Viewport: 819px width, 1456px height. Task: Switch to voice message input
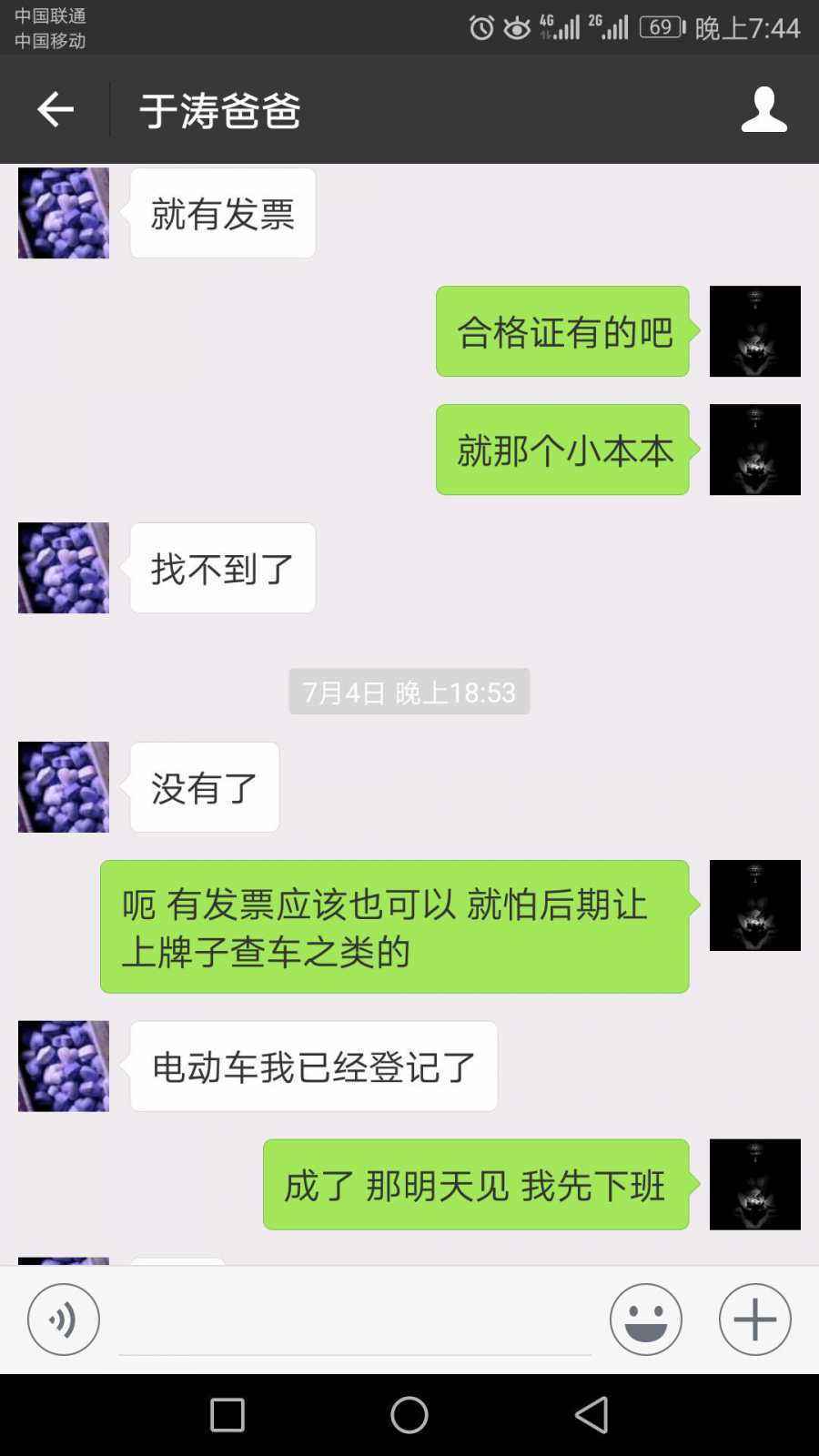[64, 1319]
